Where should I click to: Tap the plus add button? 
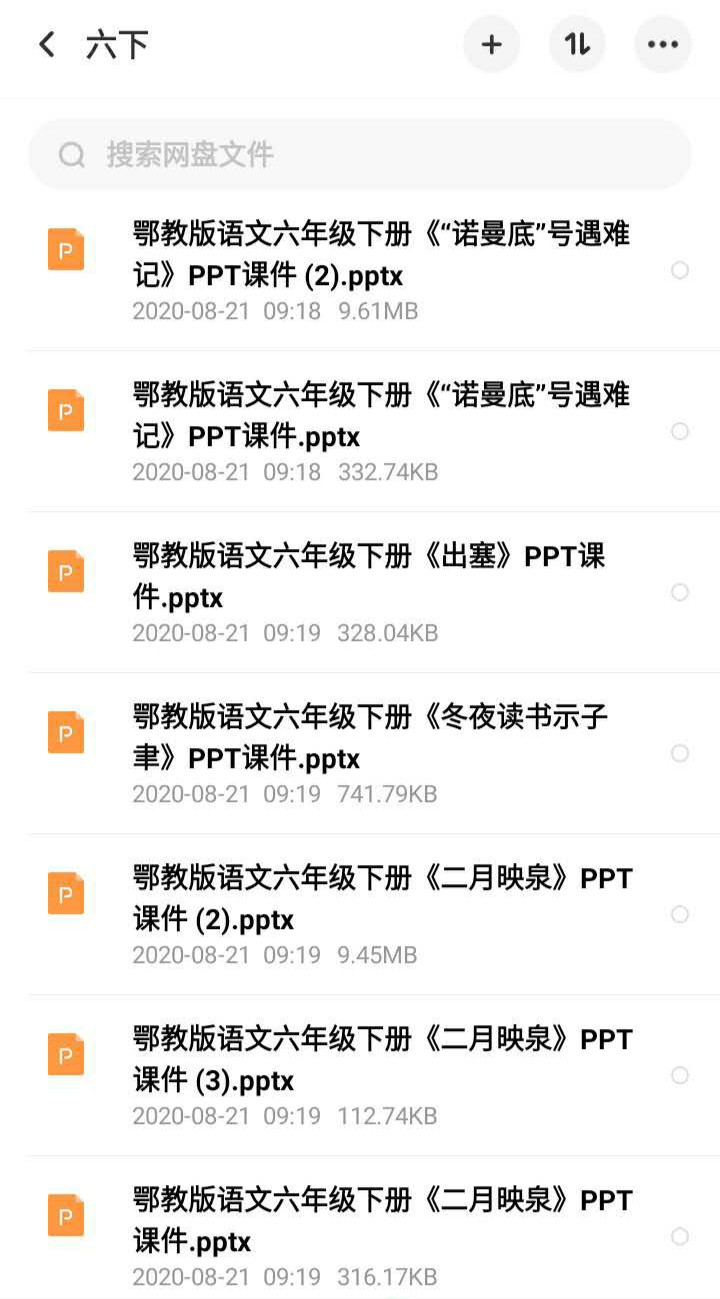[x=491, y=45]
